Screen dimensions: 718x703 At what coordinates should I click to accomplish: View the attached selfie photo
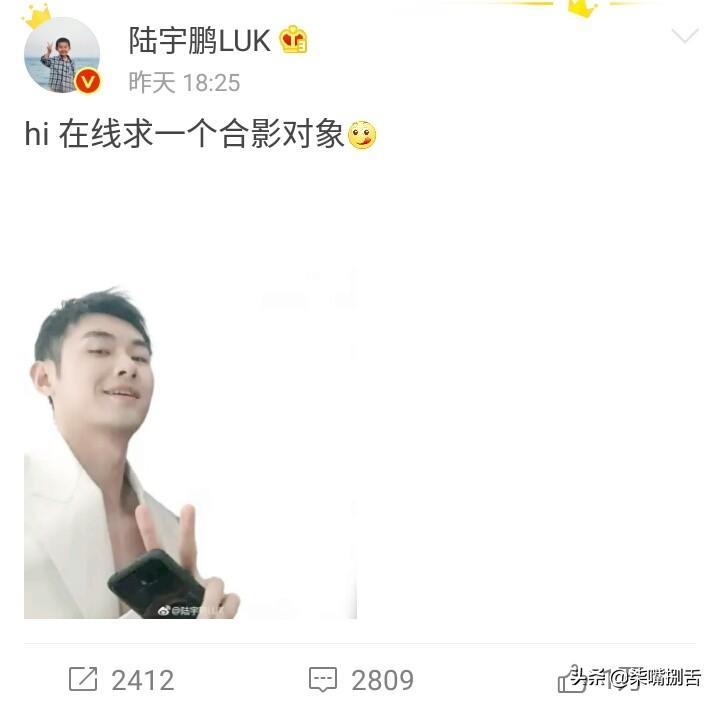pos(190,445)
